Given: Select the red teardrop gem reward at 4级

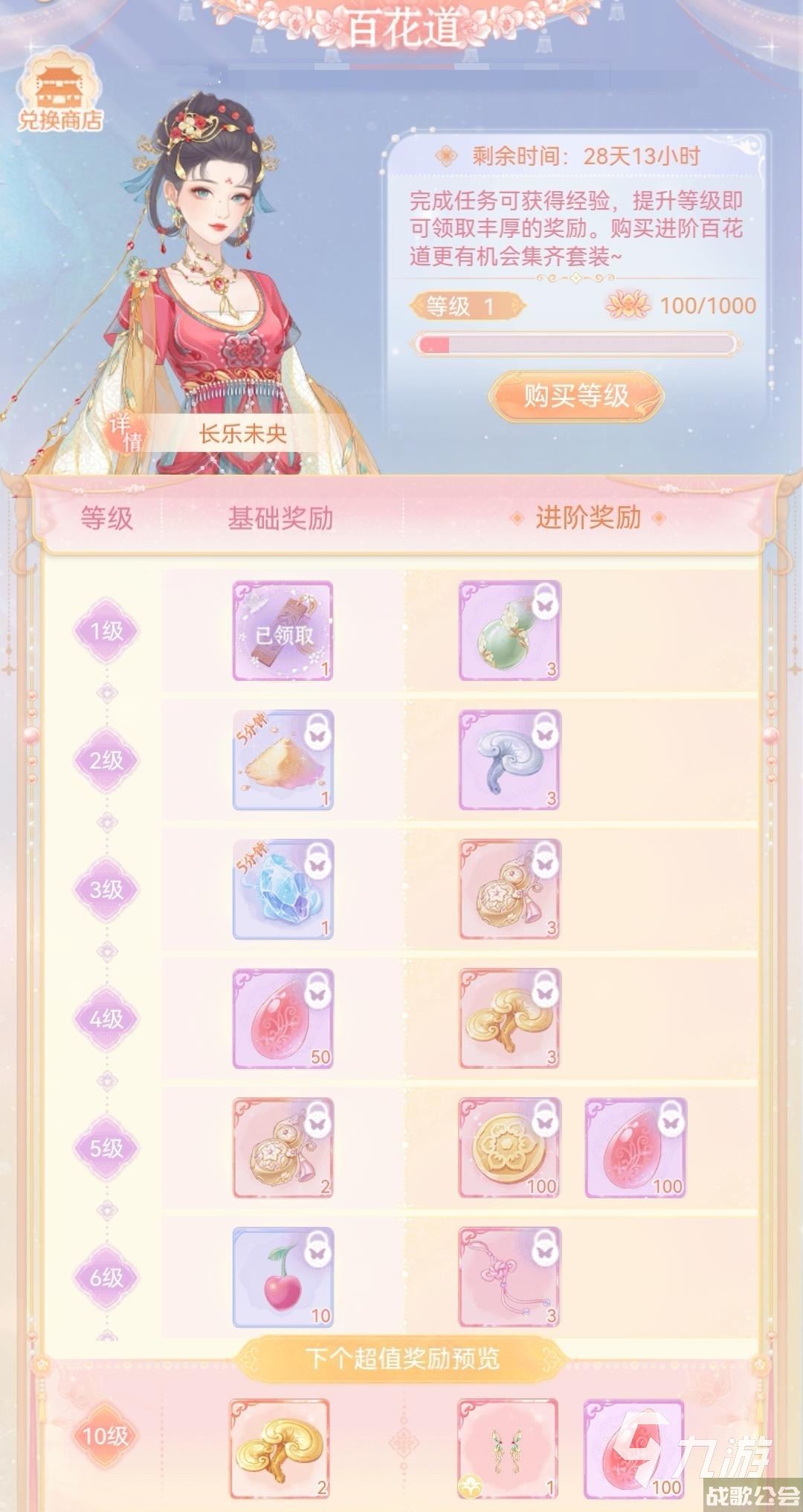Looking at the screenshot, I should (281, 1018).
